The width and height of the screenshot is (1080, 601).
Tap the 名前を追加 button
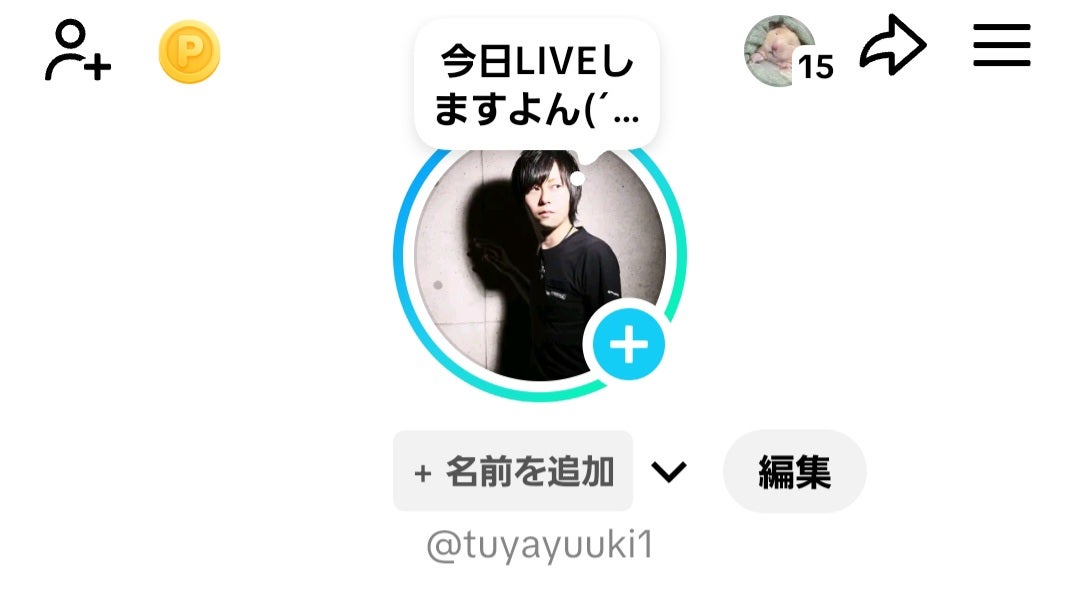coord(513,471)
